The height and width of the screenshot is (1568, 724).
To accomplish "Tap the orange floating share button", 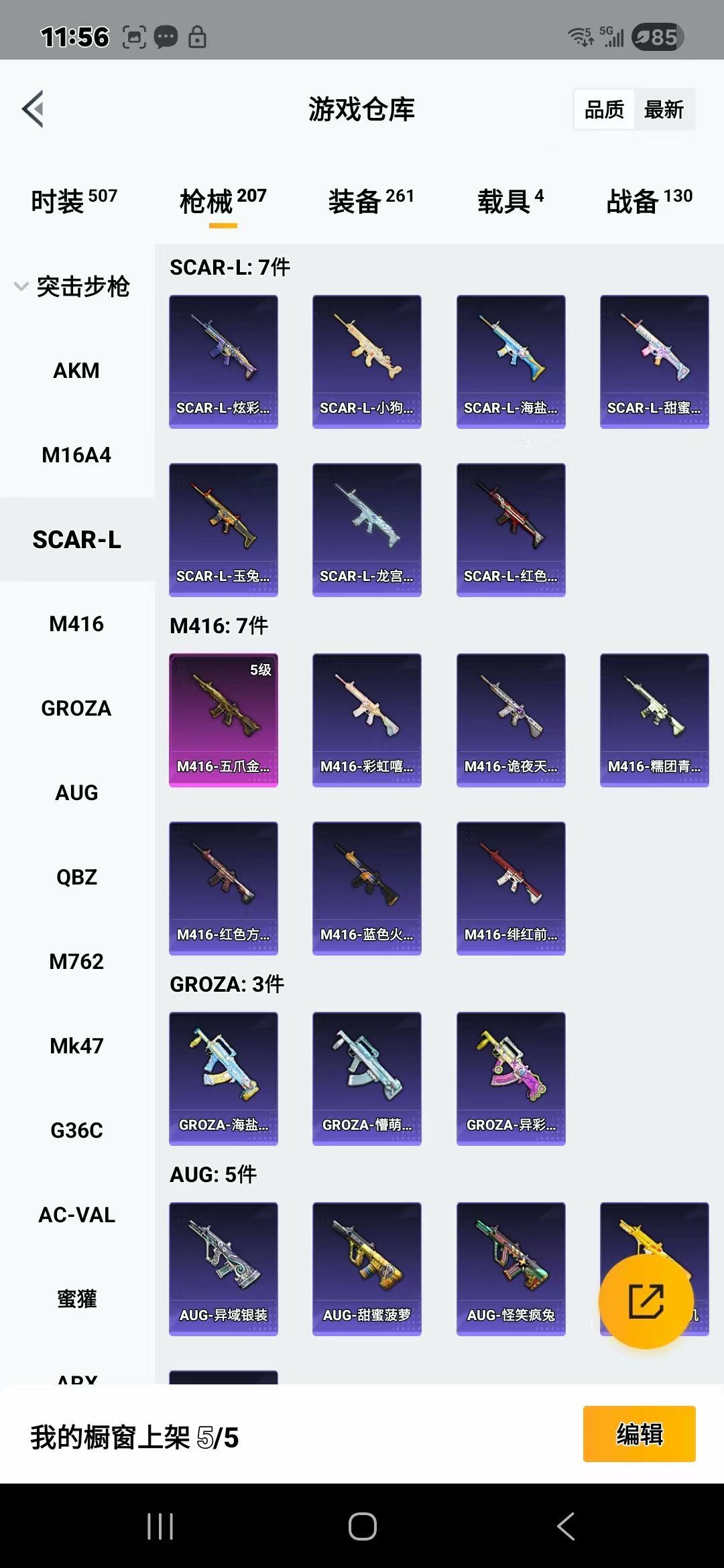I will coord(646,1301).
